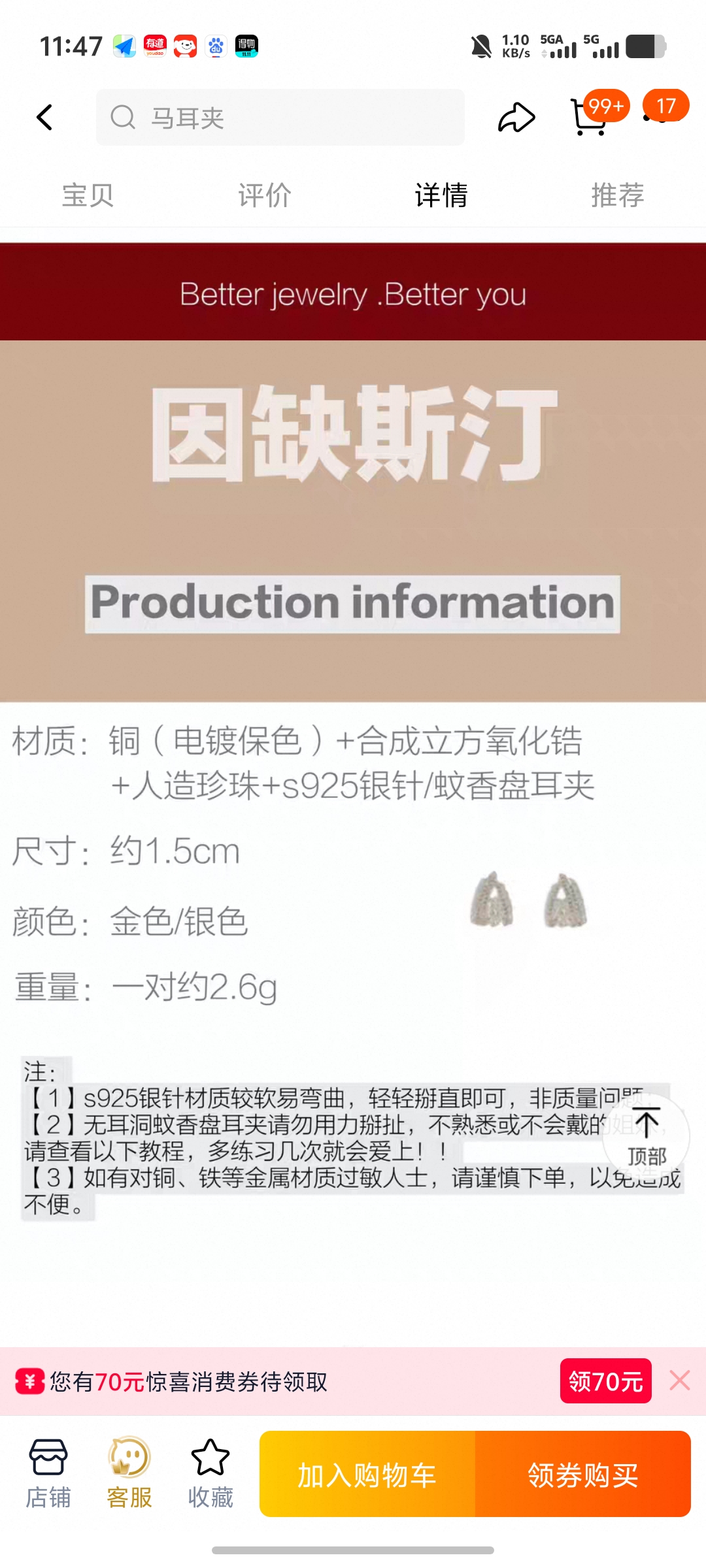Switch to the 推荐 tab
Screen dimensions: 706x1568
[617, 195]
